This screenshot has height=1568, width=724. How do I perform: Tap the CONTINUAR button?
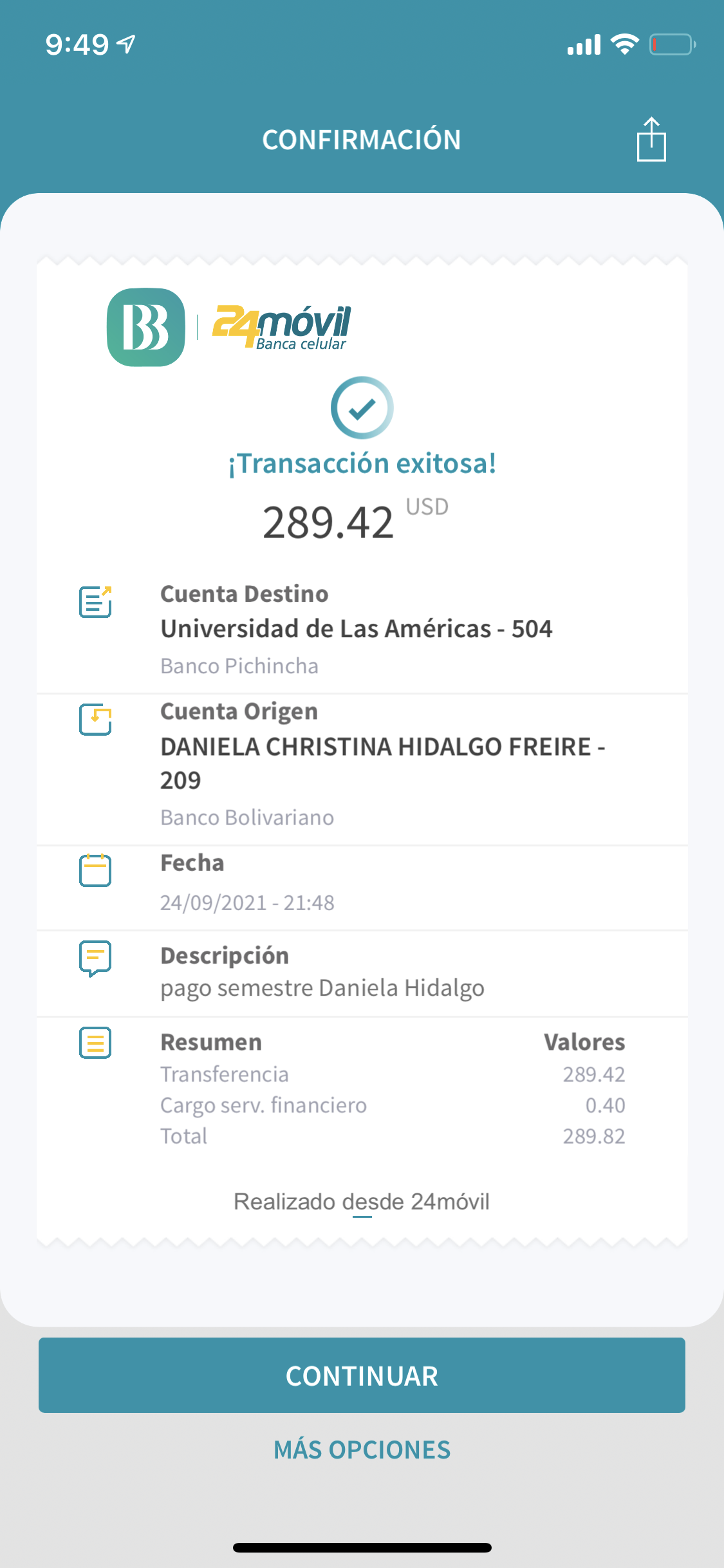tap(362, 1375)
